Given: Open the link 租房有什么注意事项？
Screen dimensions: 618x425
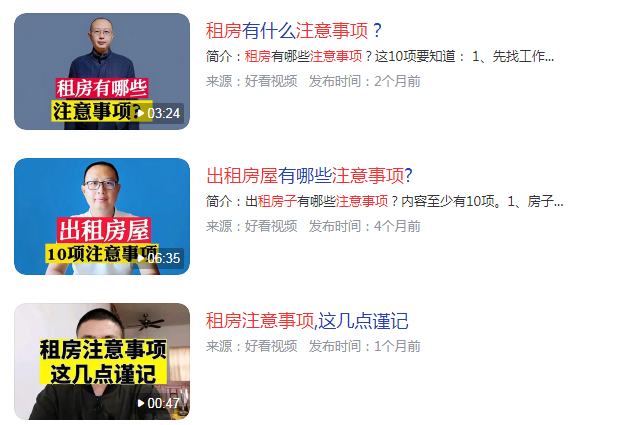Looking at the screenshot, I should [x=294, y=31].
